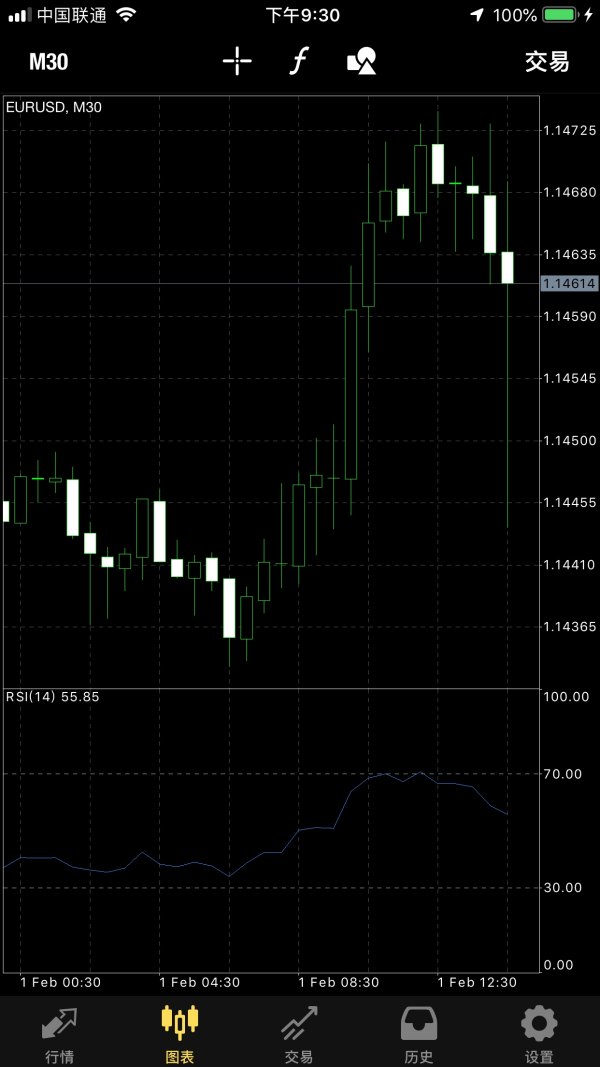
Task: Open the indicators function icon
Action: click(x=298, y=62)
